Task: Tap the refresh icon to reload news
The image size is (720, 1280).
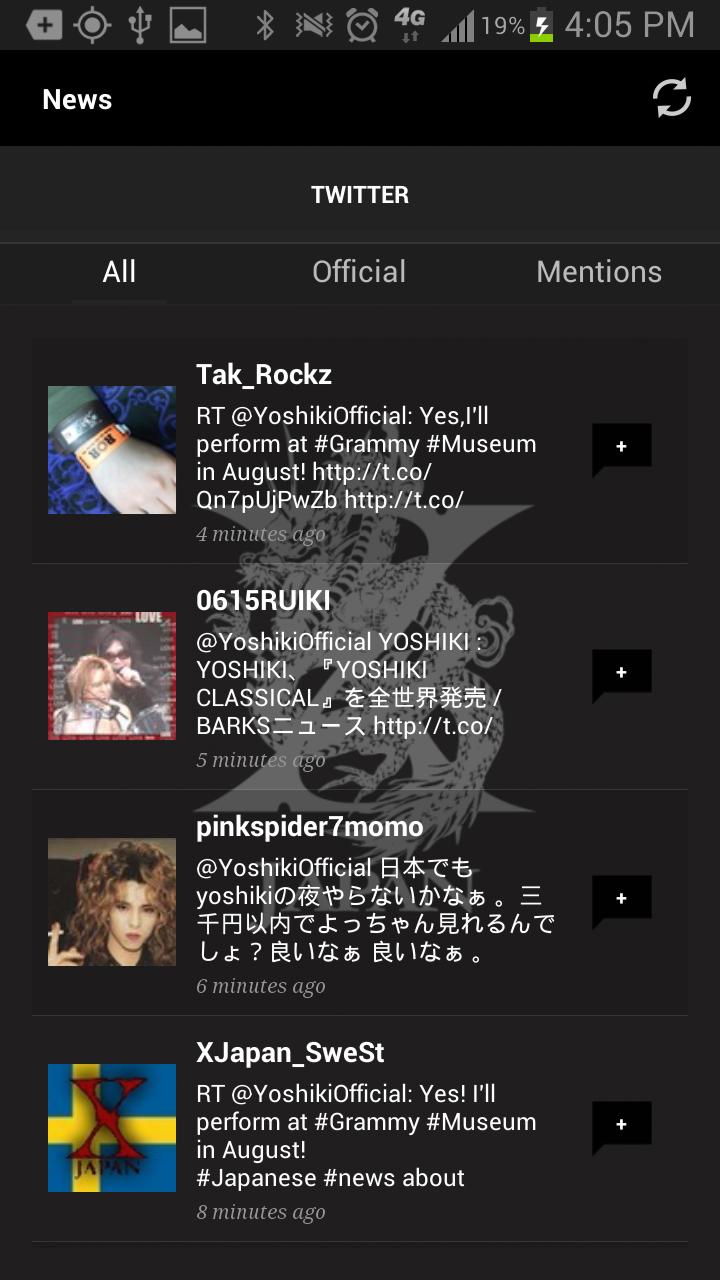Action: 671,97
